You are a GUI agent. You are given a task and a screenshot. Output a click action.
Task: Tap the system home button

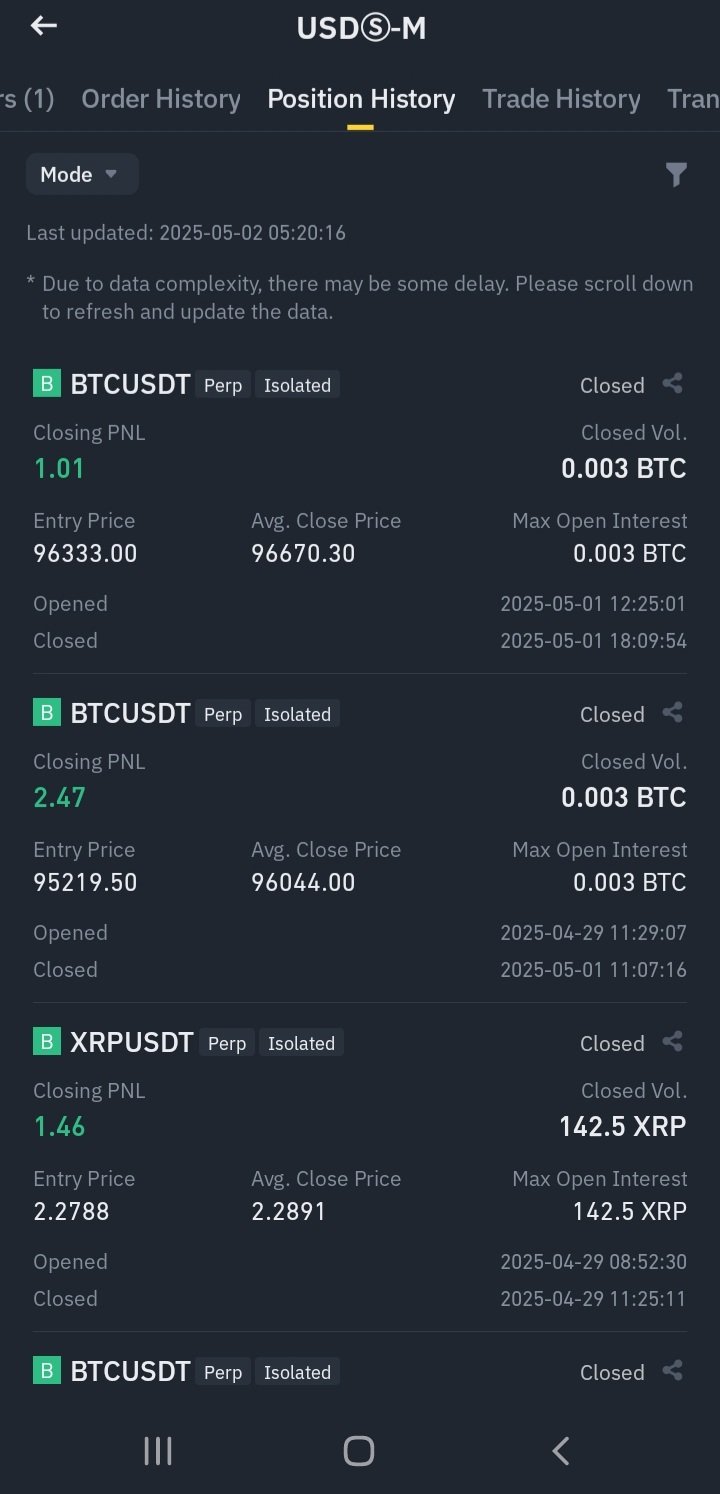[359, 1451]
